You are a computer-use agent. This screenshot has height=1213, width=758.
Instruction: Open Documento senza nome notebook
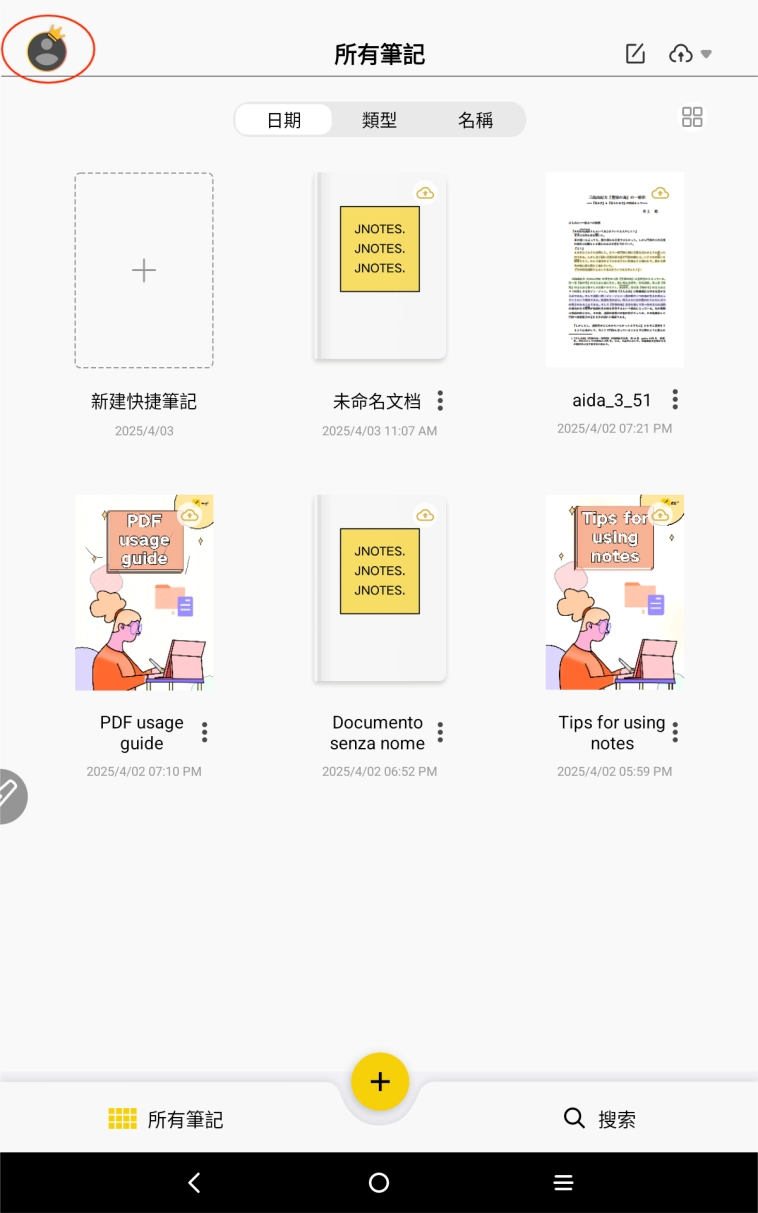(379, 590)
